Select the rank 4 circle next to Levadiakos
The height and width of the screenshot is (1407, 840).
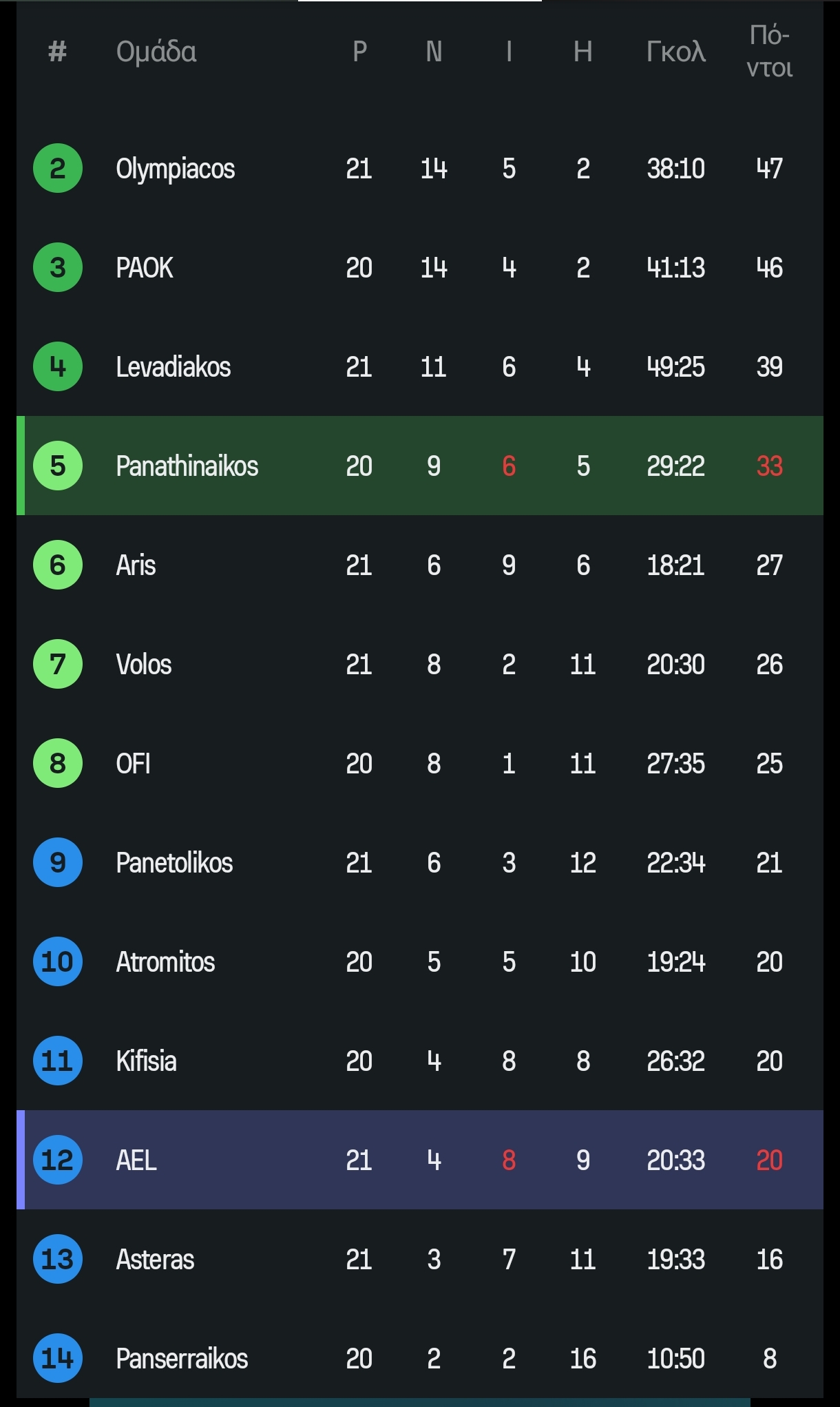pyautogui.click(x=57, y=367)
